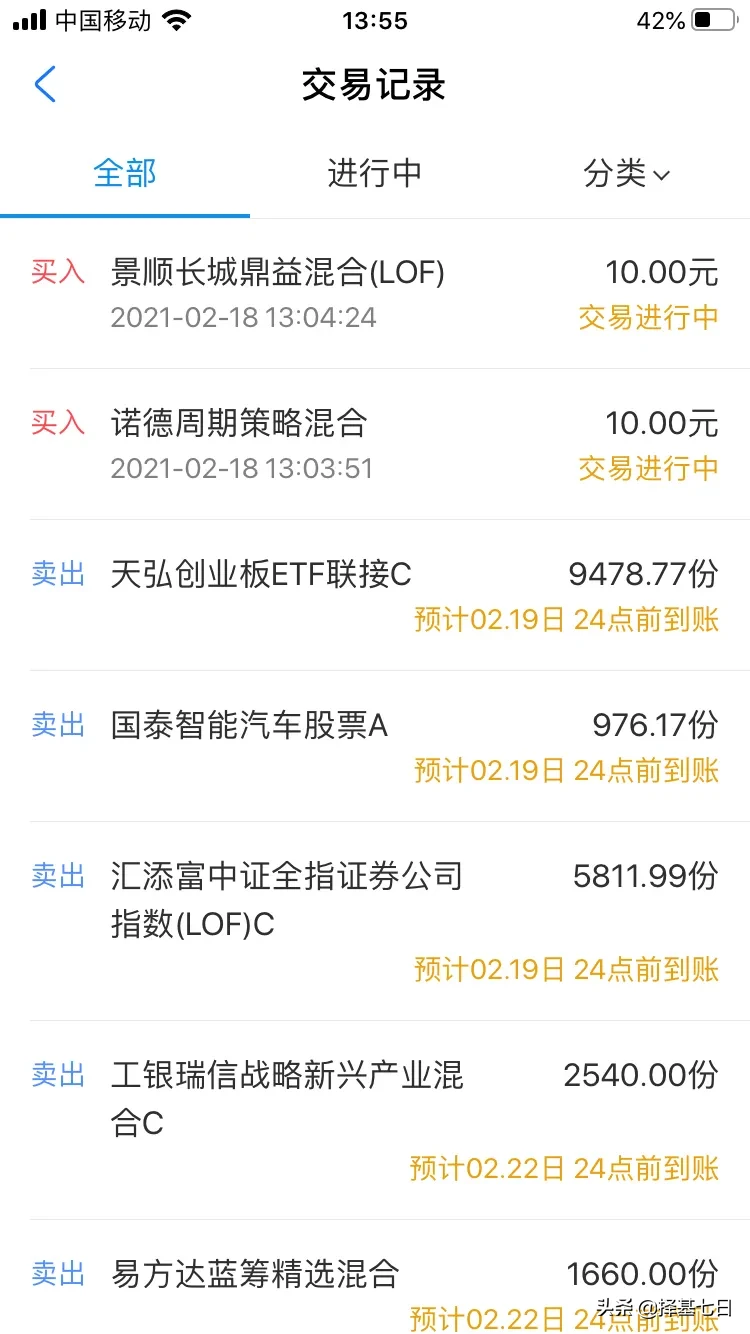View 天弘创业板ETF联接C sell record
This screenshot has width=750, height=1334.
pos(375,596)
